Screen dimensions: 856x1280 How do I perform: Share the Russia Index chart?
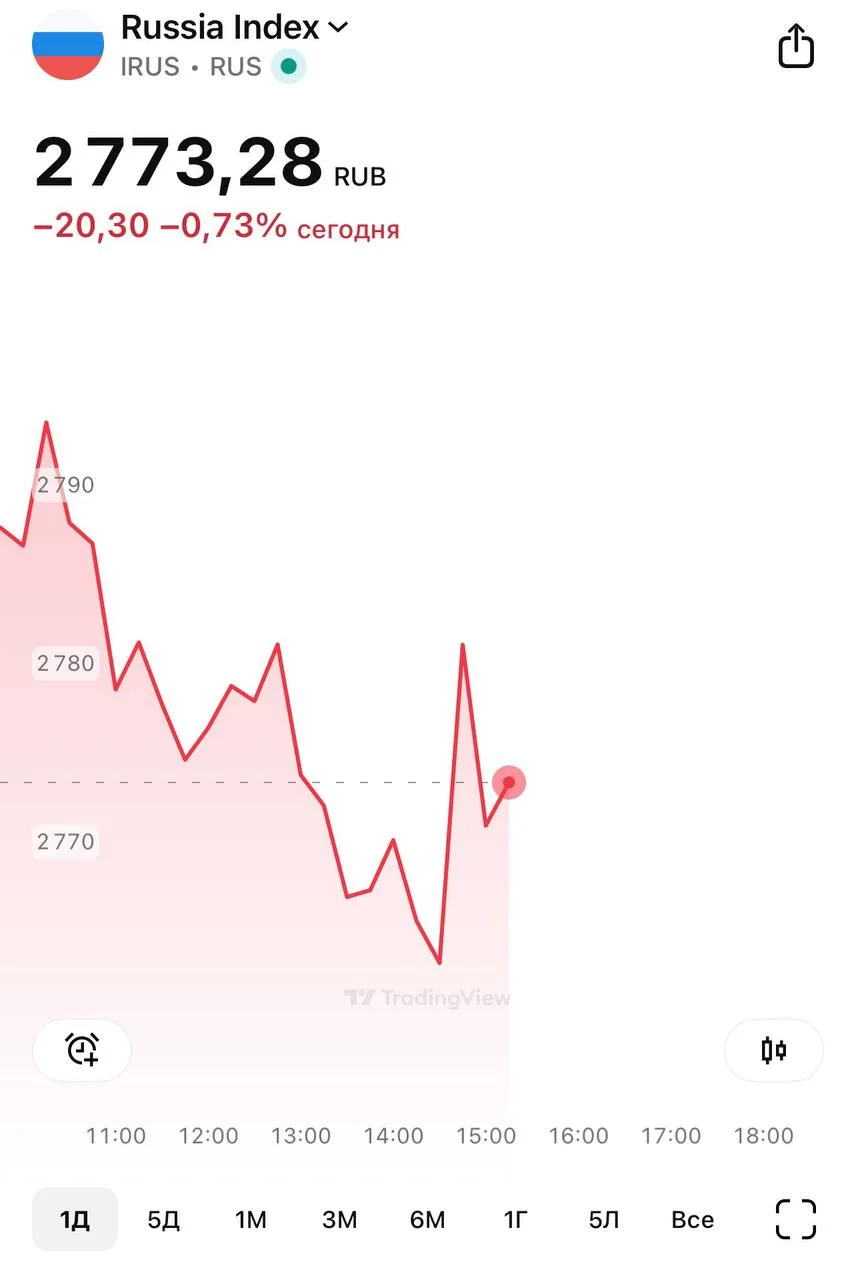click(x=796, y=46)
